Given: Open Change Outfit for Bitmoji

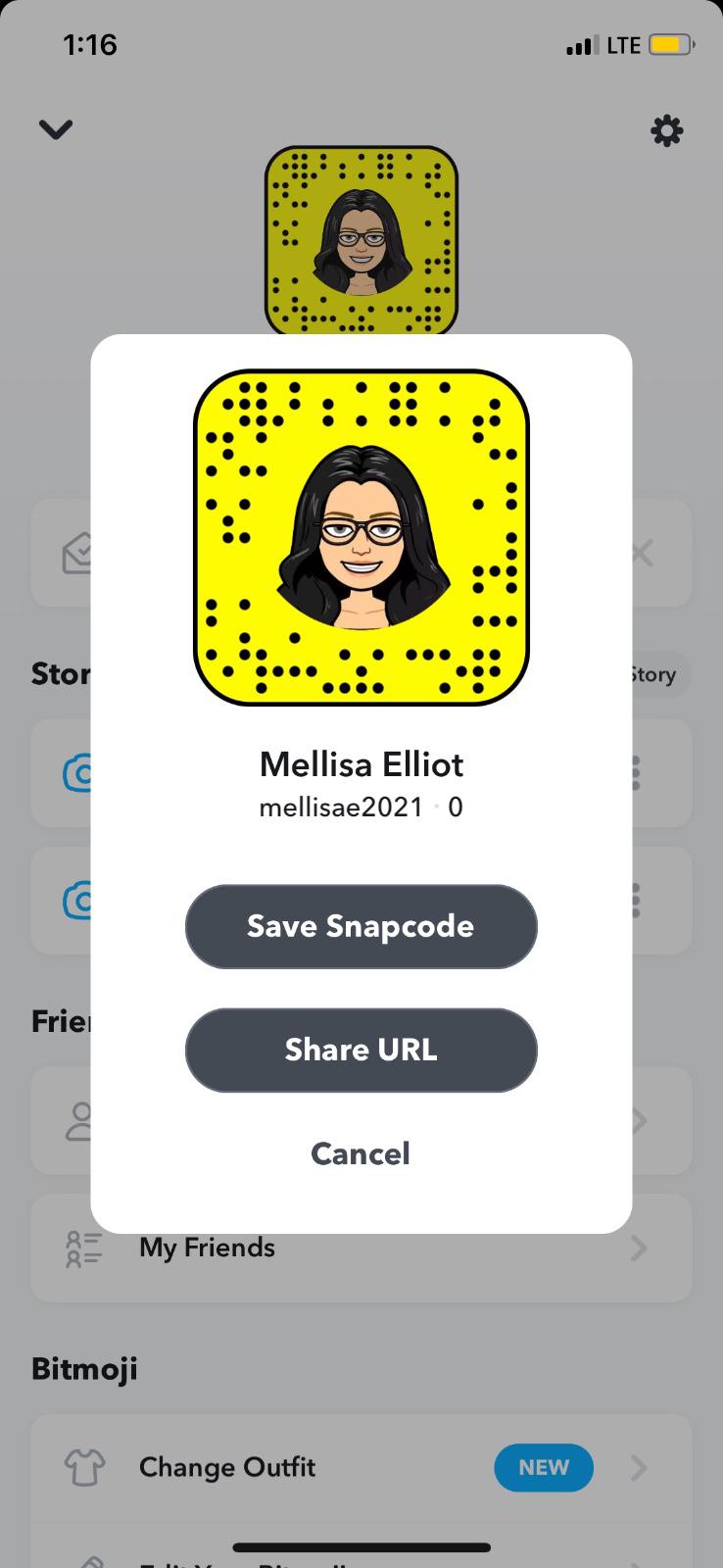Looking at the screenshot, I should point(294,1467).
